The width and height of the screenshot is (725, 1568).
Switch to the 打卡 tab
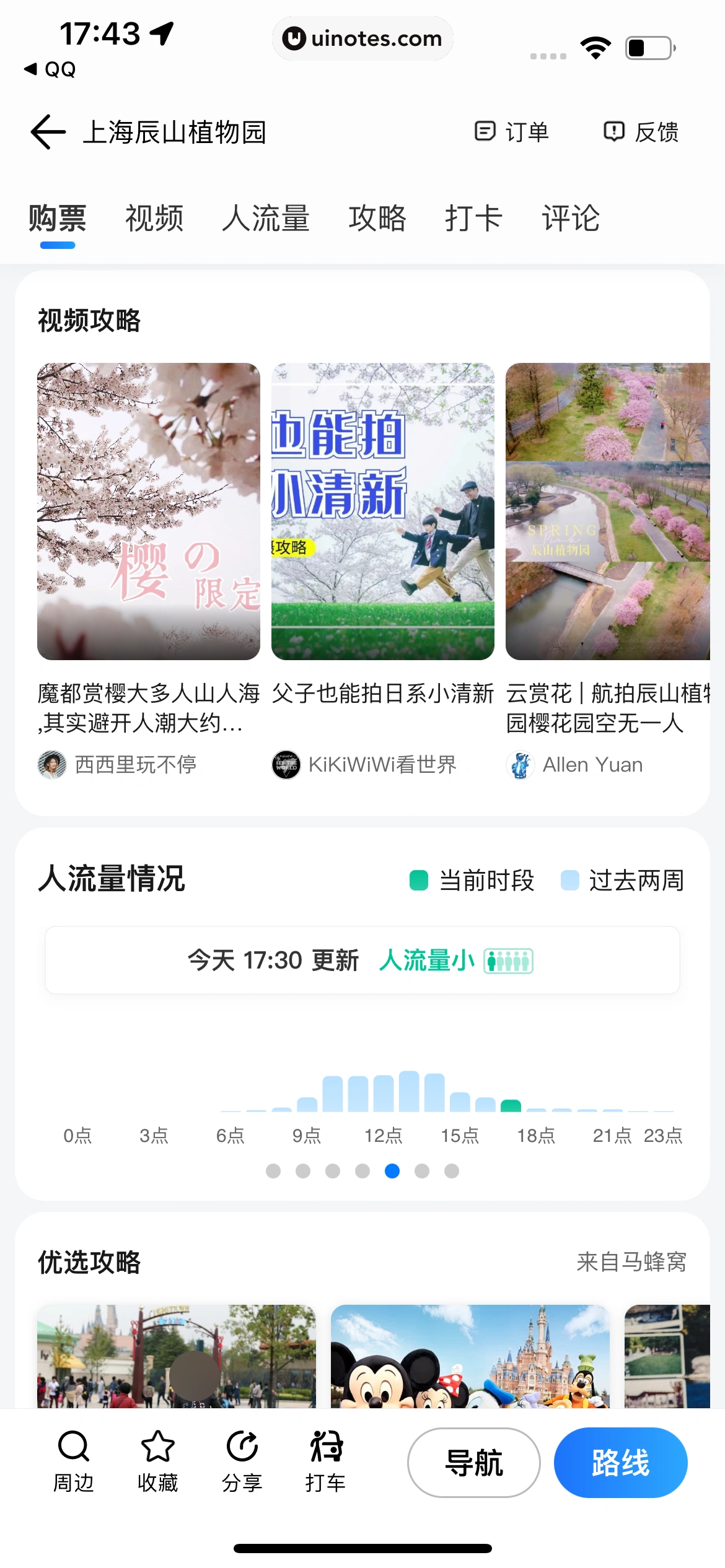click(473, 219)
